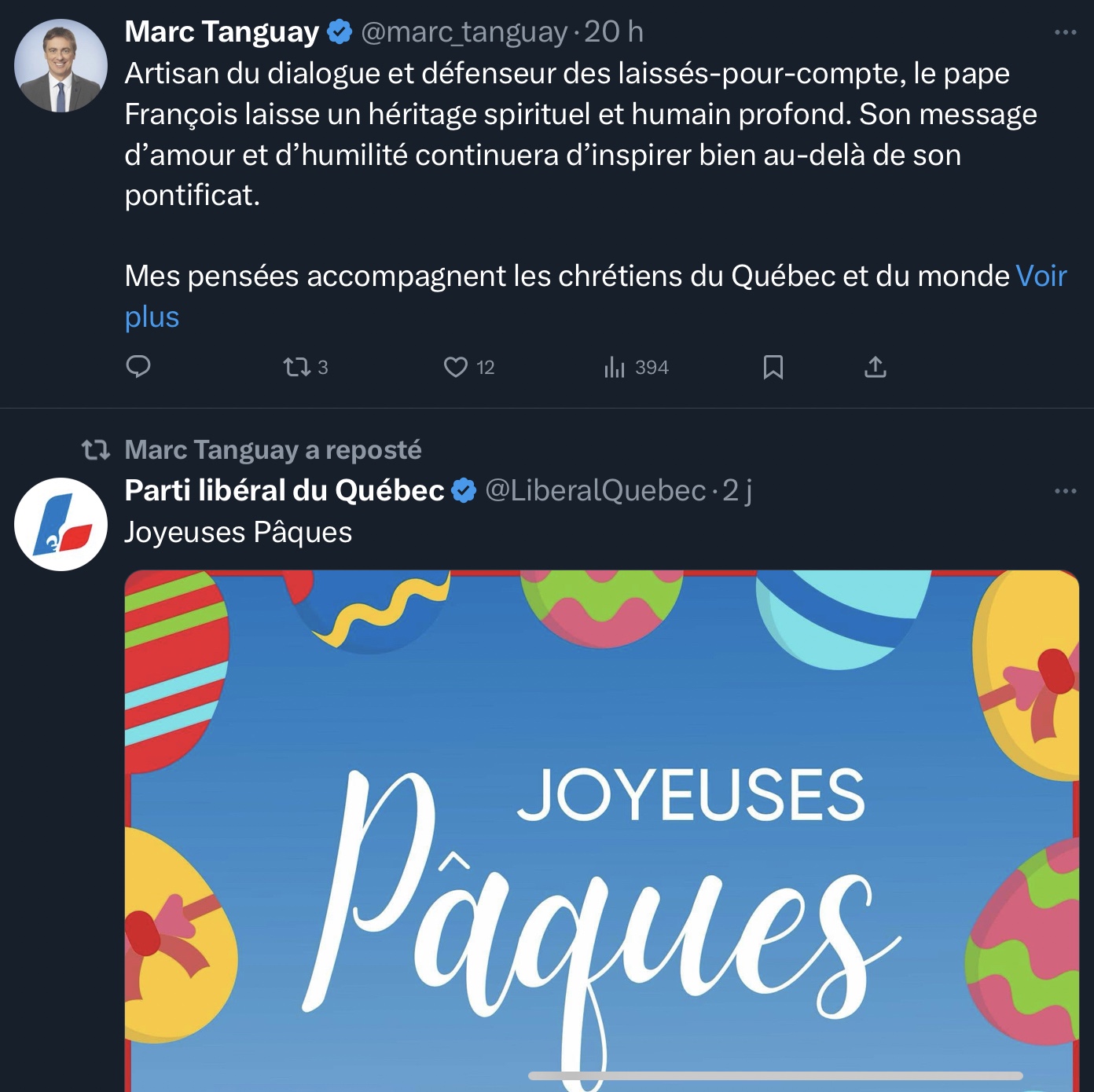Viewport: 1094px width, 1092px height.
Task: Repost Marc Tanguay's pope François post
Action: pos(297,367)
